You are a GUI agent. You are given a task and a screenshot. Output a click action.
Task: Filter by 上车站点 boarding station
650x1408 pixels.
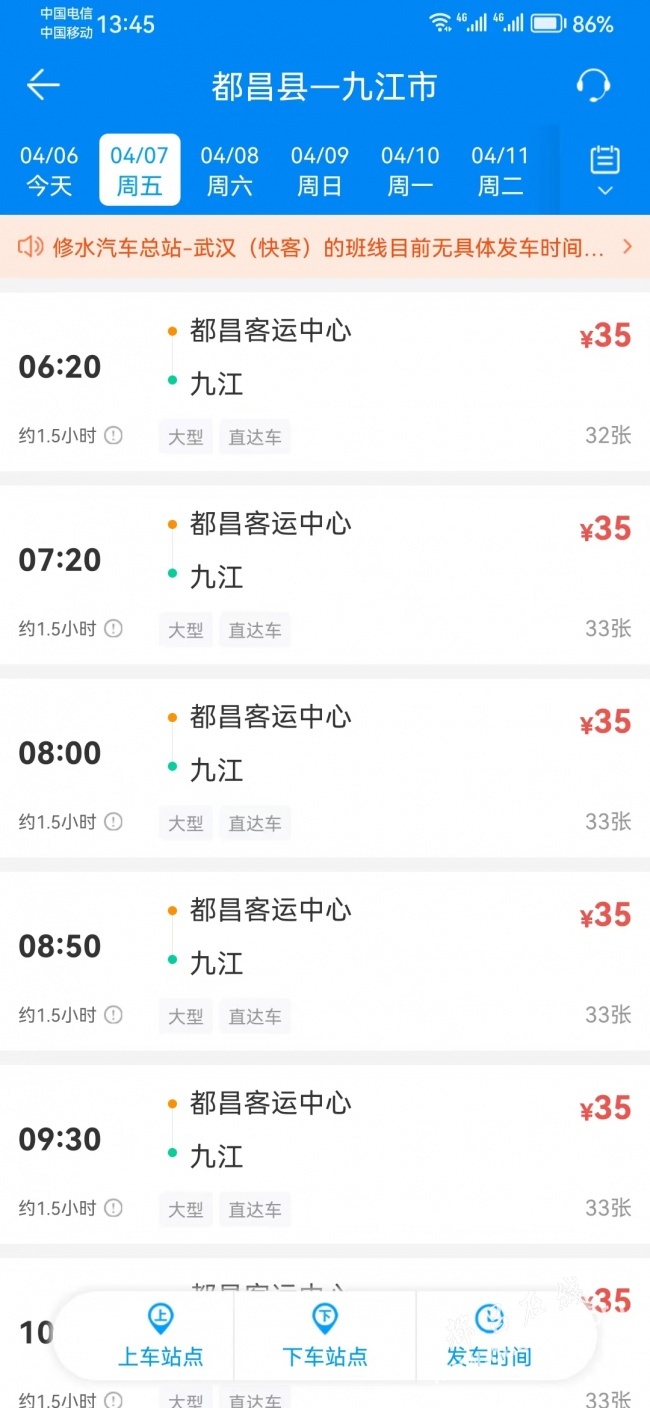(x=160, y=1335)
